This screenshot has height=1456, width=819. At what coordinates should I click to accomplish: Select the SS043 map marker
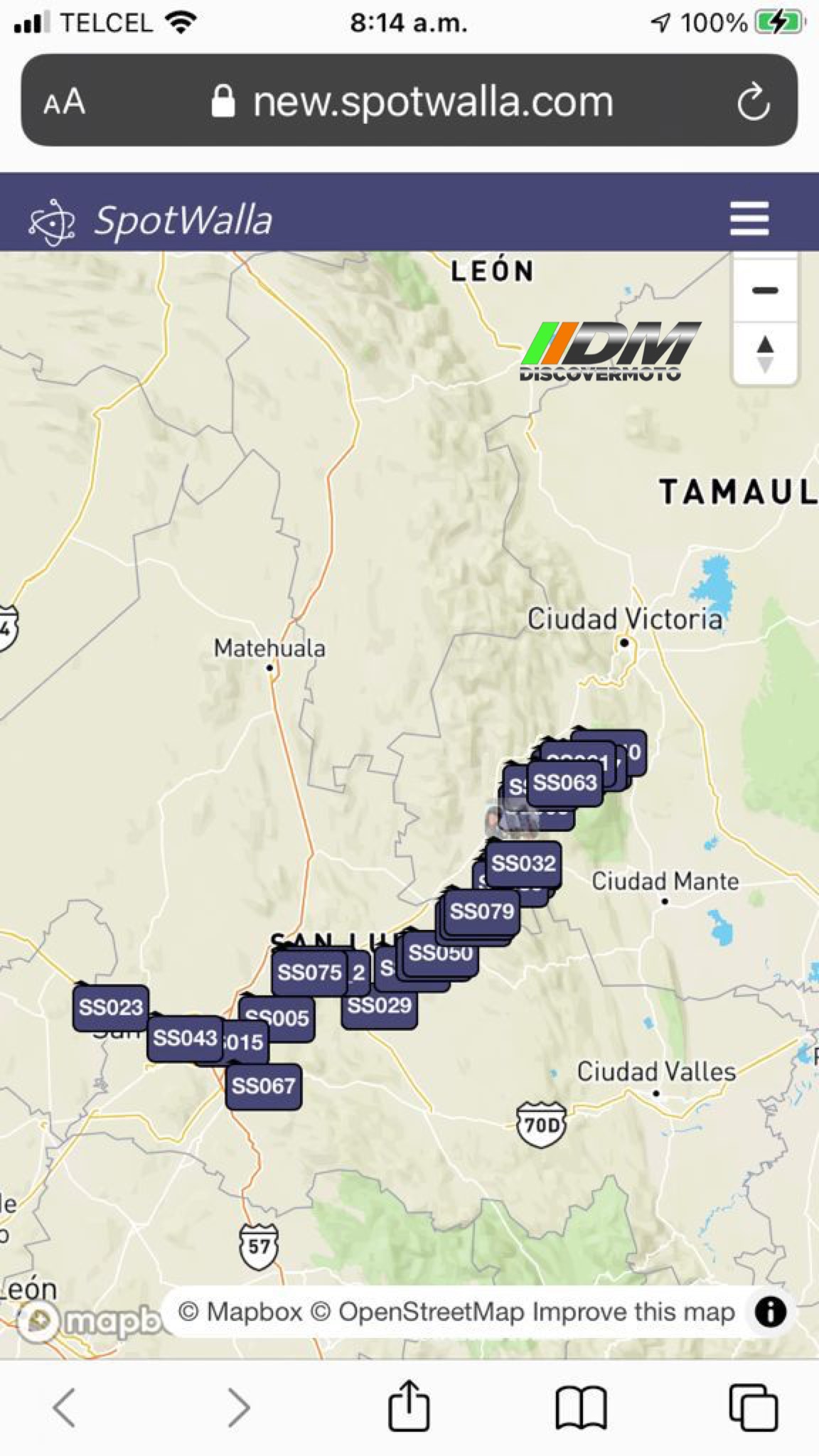185,1039
